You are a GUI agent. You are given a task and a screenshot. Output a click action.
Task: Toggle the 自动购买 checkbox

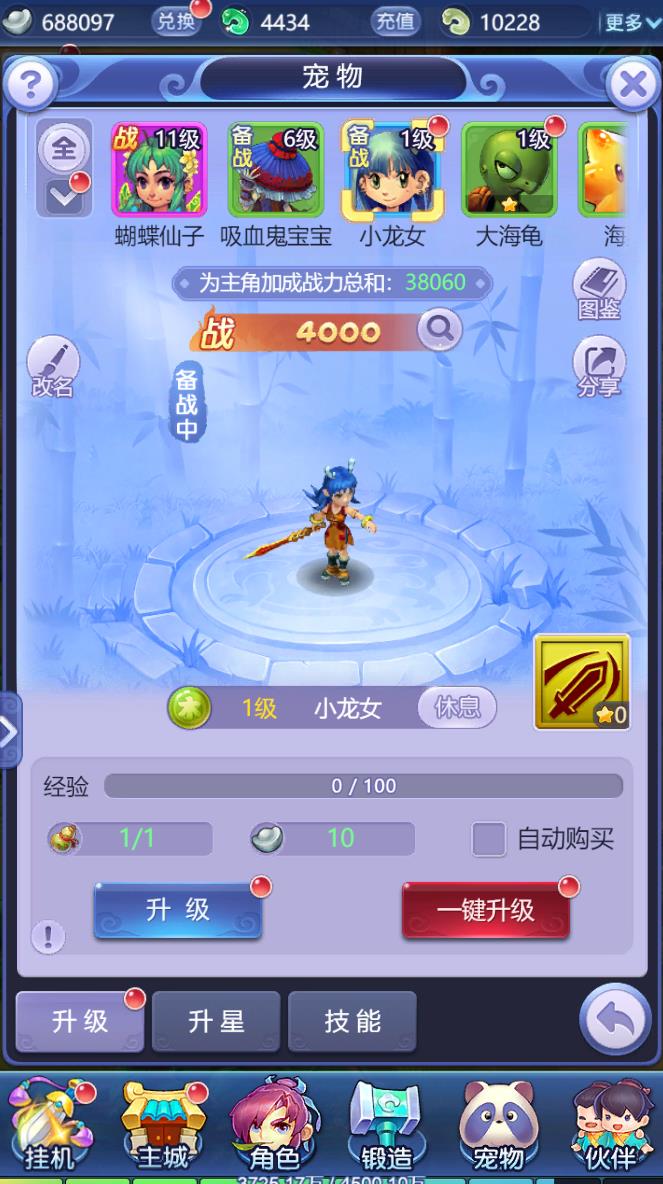(488, 838)
